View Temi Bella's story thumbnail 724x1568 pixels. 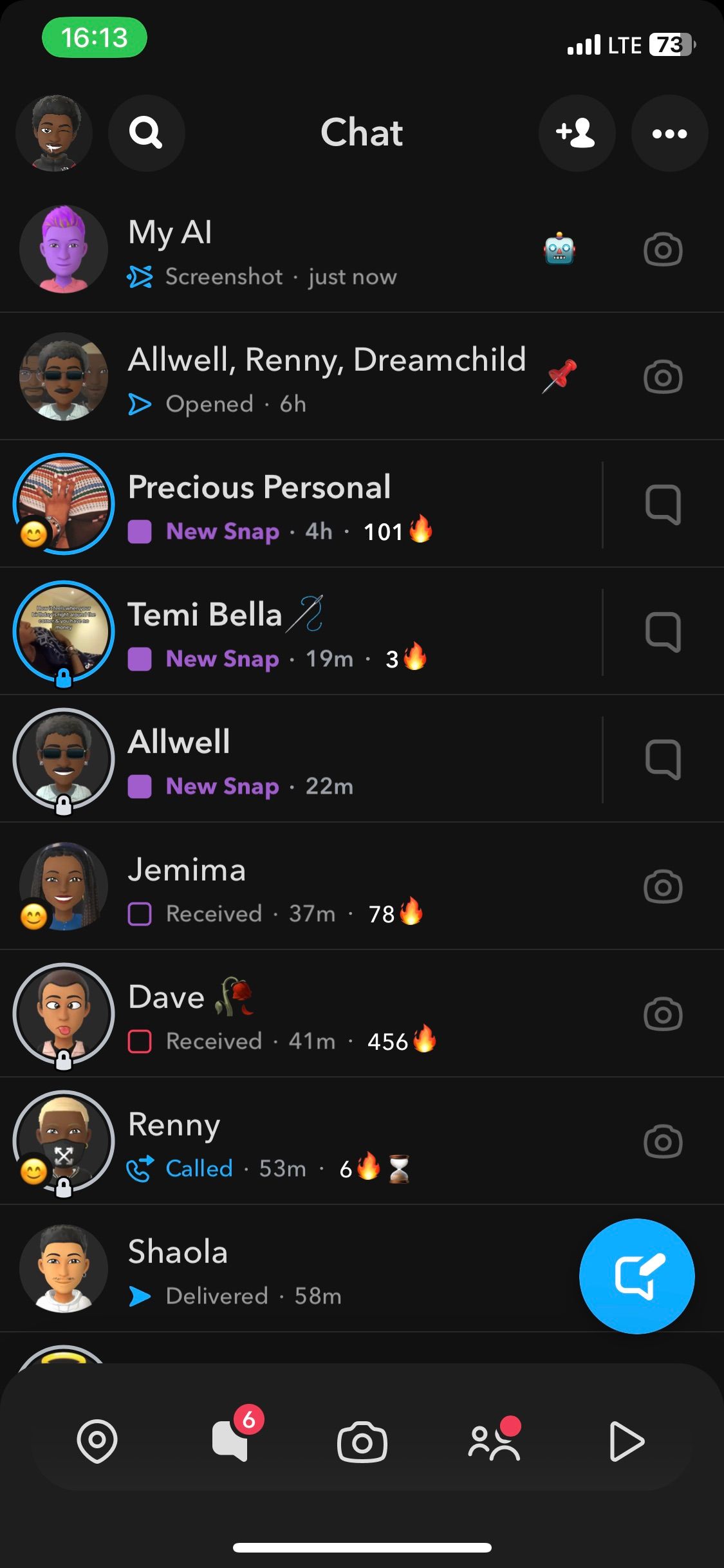click(x=64, y=631)
